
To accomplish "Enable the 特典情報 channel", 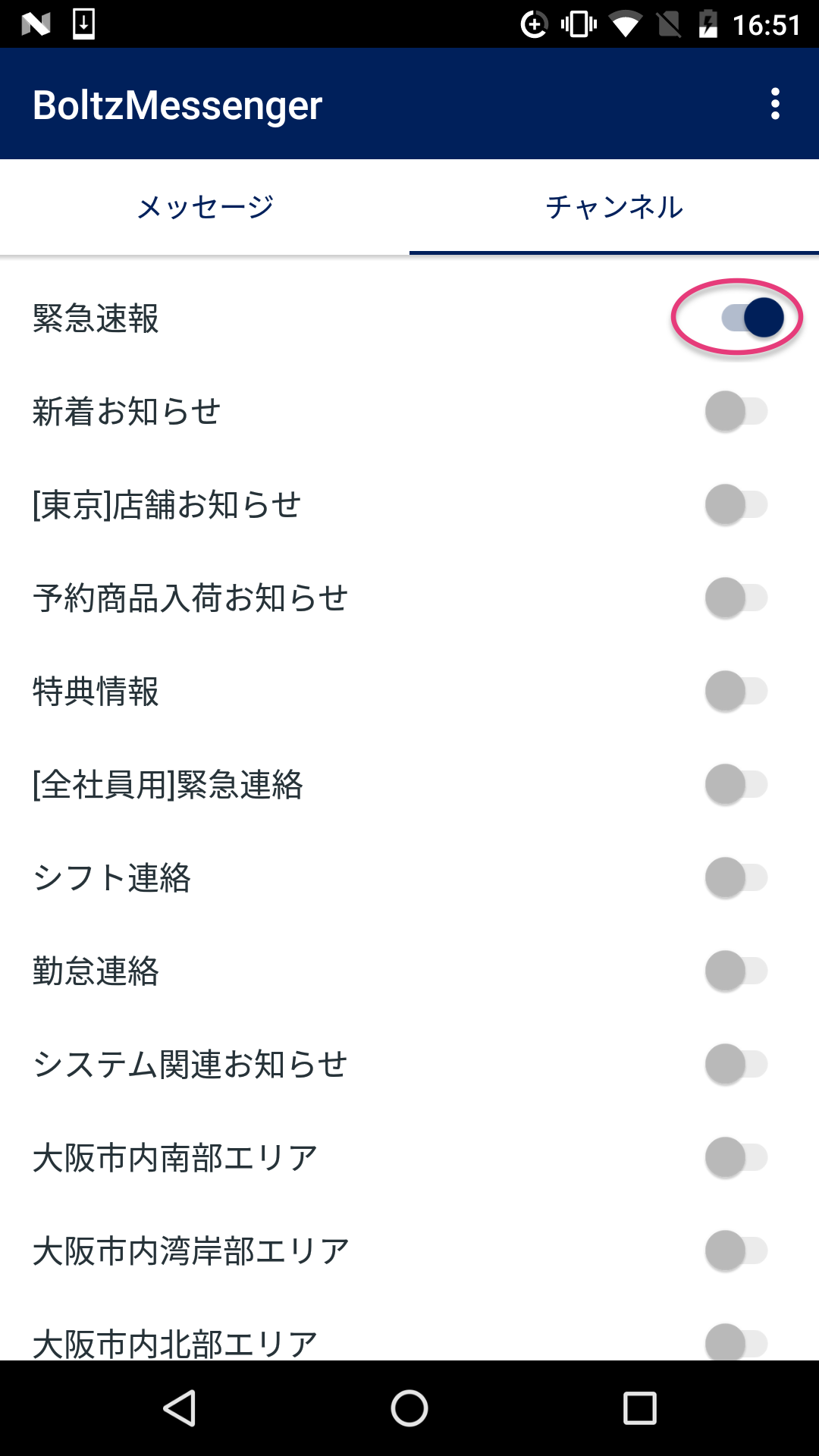I will [x=736, y=691].
